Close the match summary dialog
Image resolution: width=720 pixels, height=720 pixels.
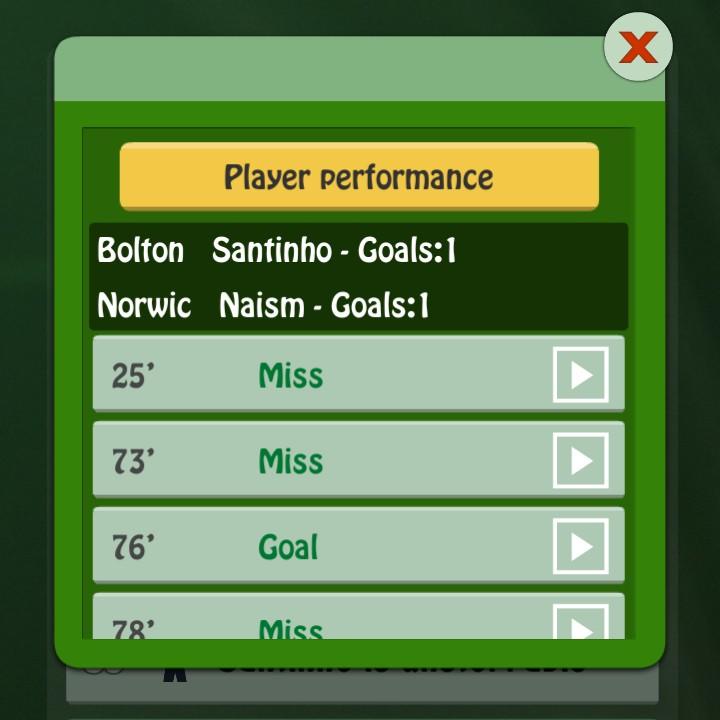(638, 47)
